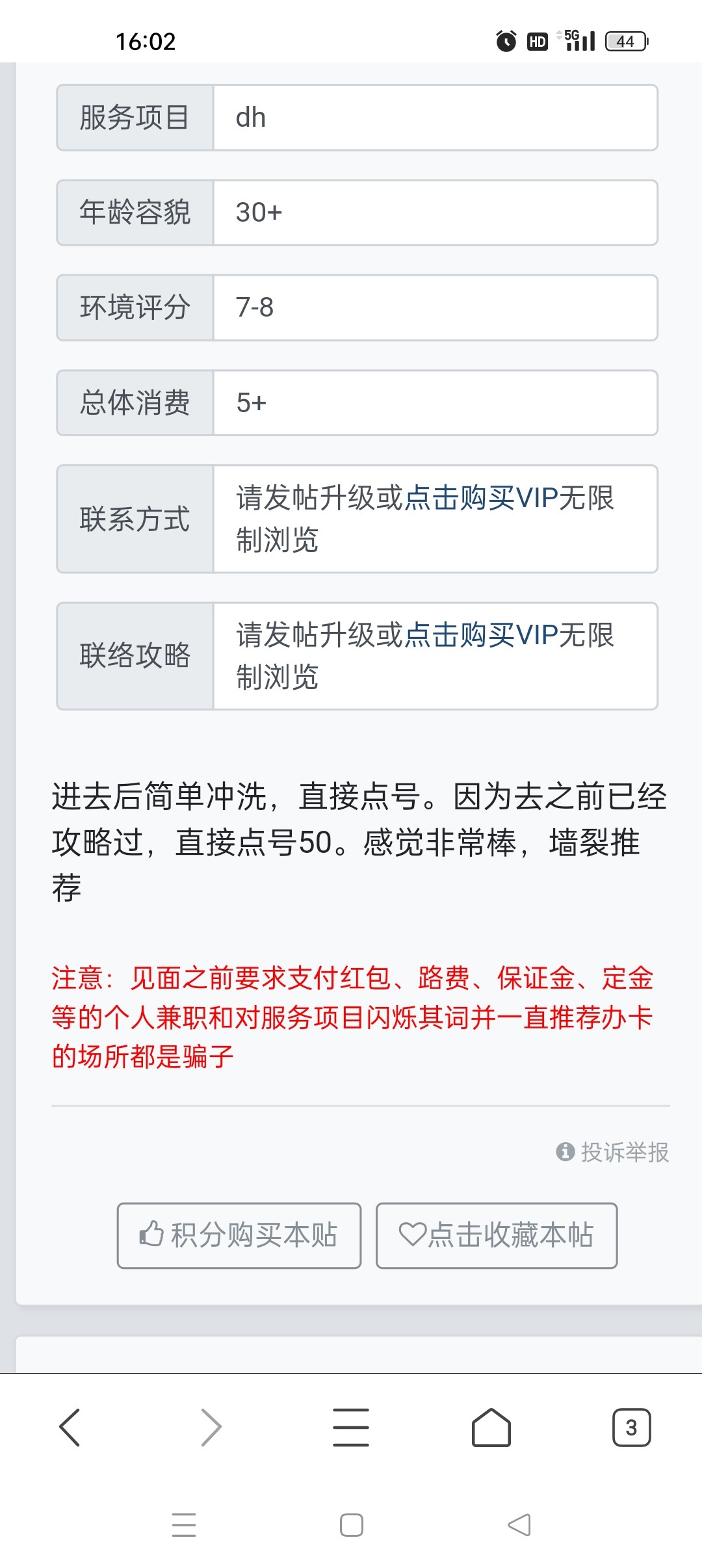Tap 积分购买本贴 button

239,1235
